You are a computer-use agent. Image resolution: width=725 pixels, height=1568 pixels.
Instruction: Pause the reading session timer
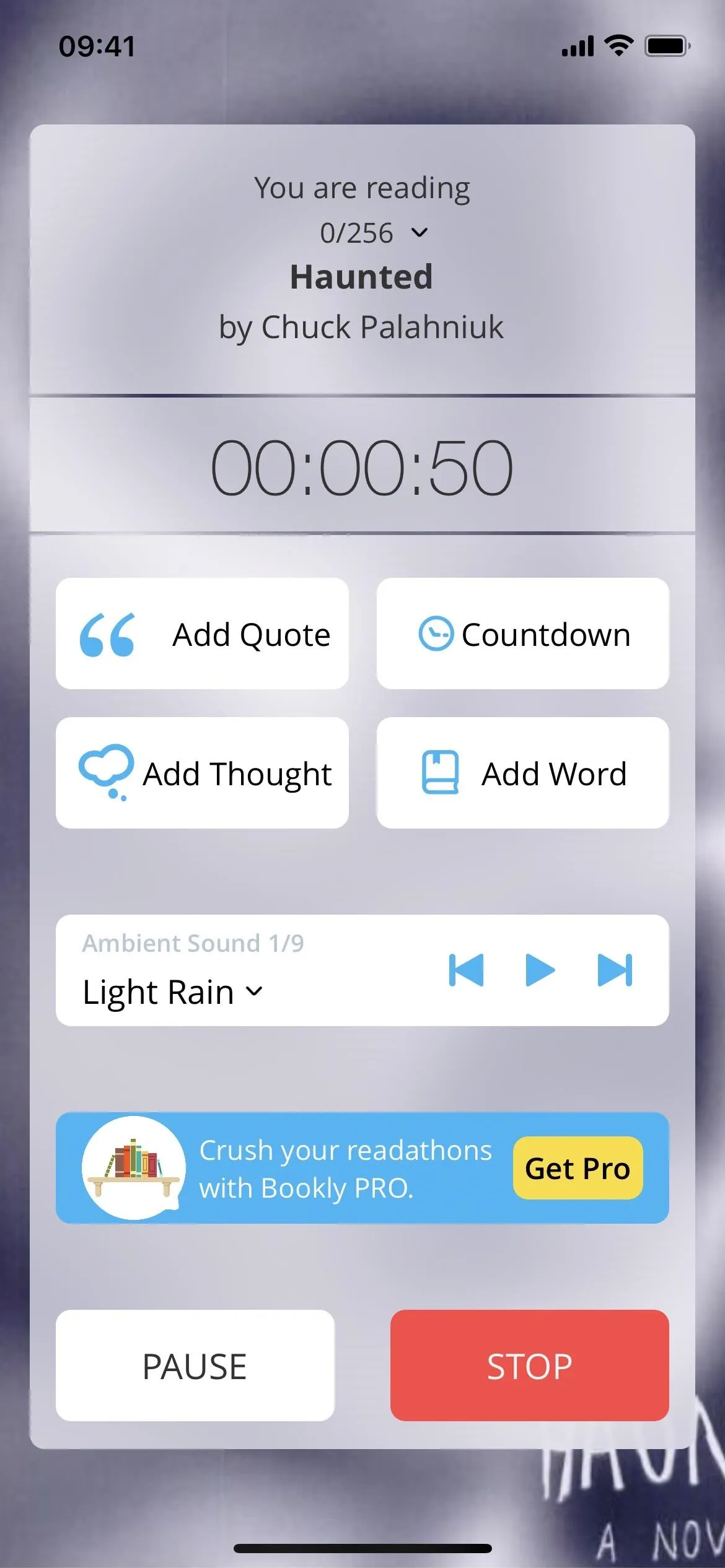[x=195, y=1365]
